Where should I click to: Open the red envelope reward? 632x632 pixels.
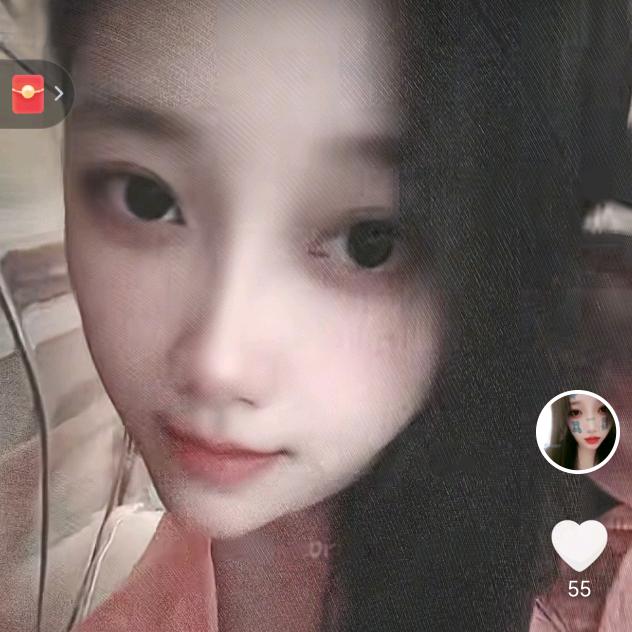pos(29,94)
